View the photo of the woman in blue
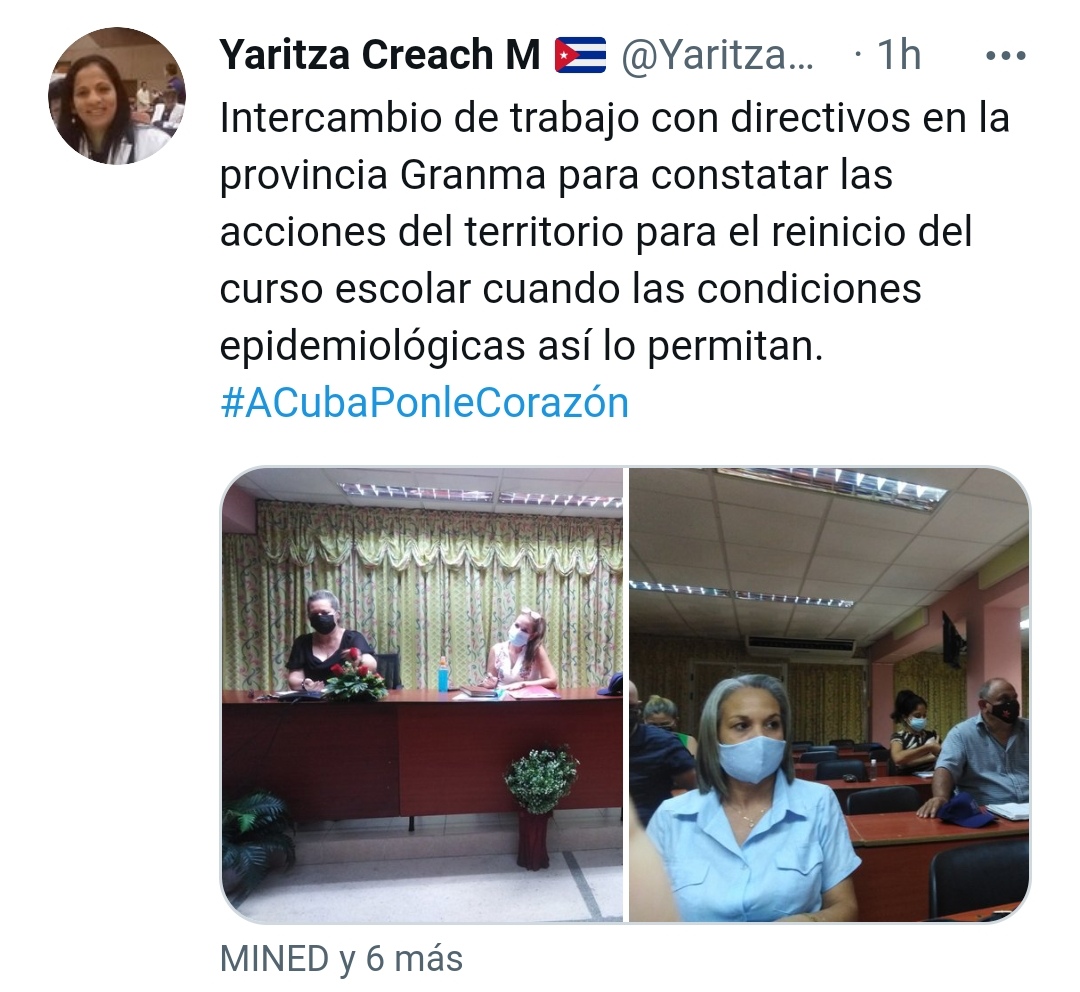 click(829, 695)
